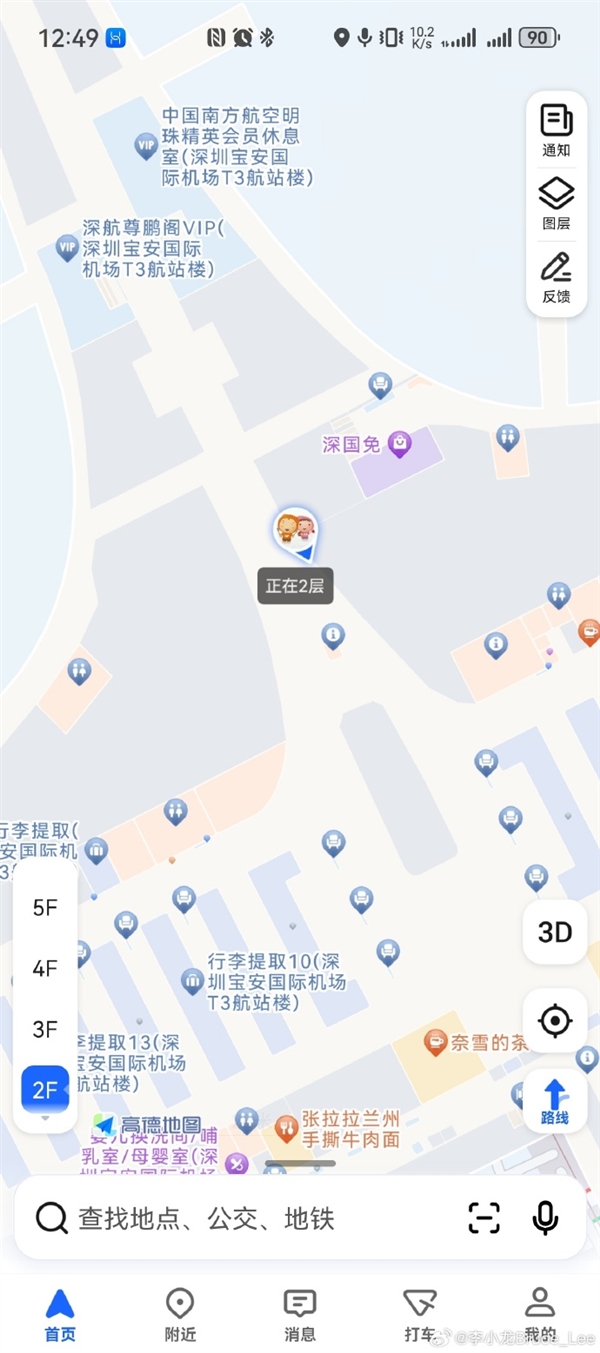This screenshot has width=600, height=1353.
Task: Recenter map on current location
Action: [555, 1021]
